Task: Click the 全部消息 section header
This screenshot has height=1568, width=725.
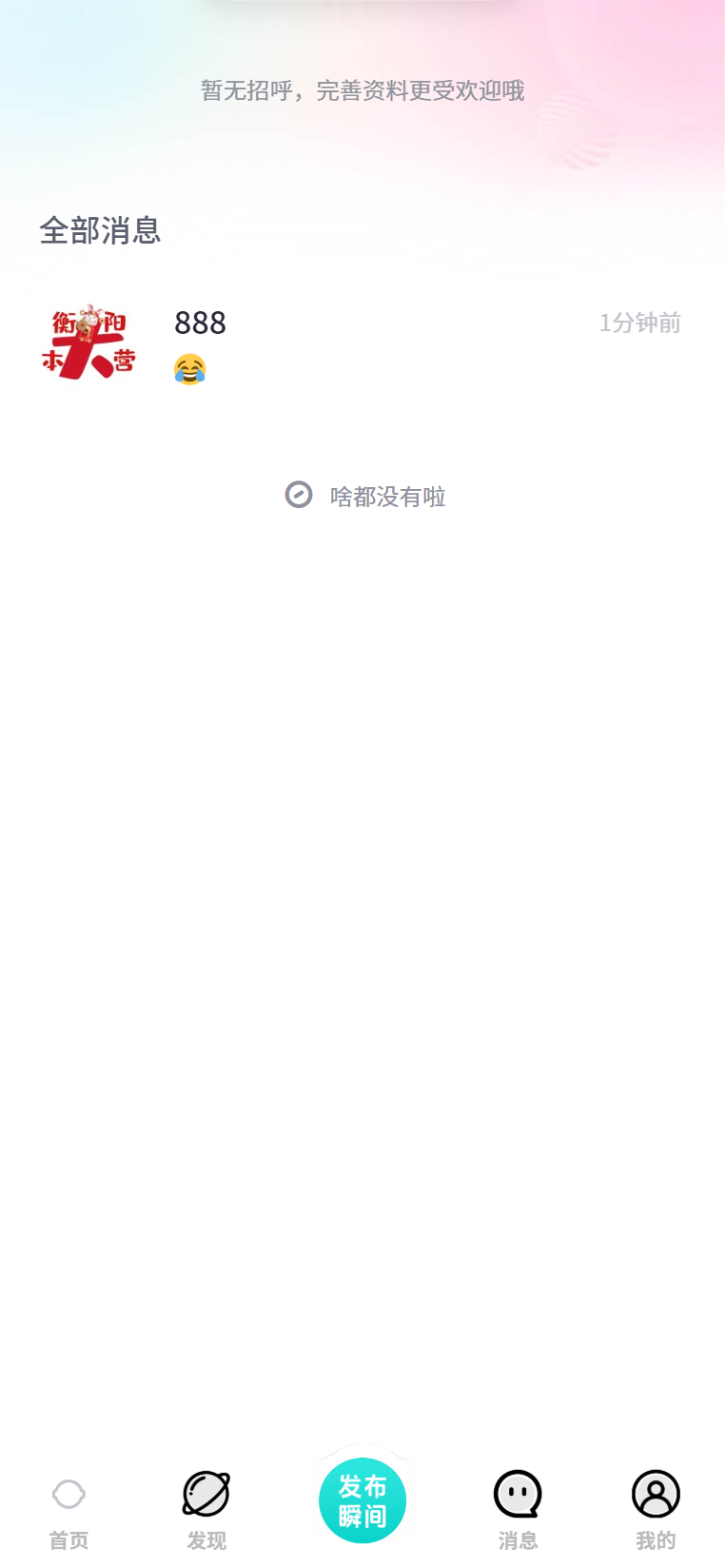Action: (x=100, y=230)
